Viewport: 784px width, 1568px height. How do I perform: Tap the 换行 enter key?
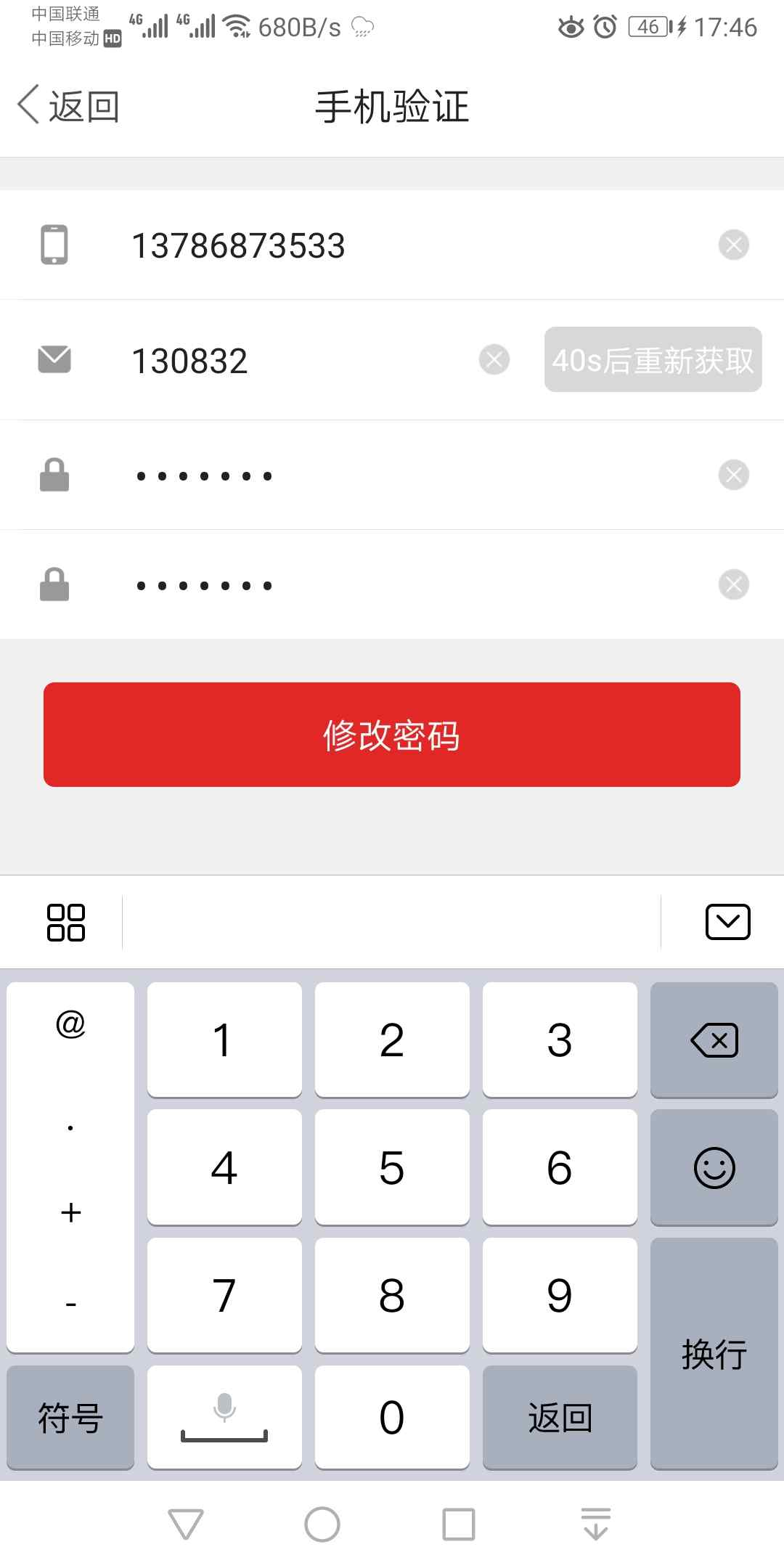[714, 1354]
